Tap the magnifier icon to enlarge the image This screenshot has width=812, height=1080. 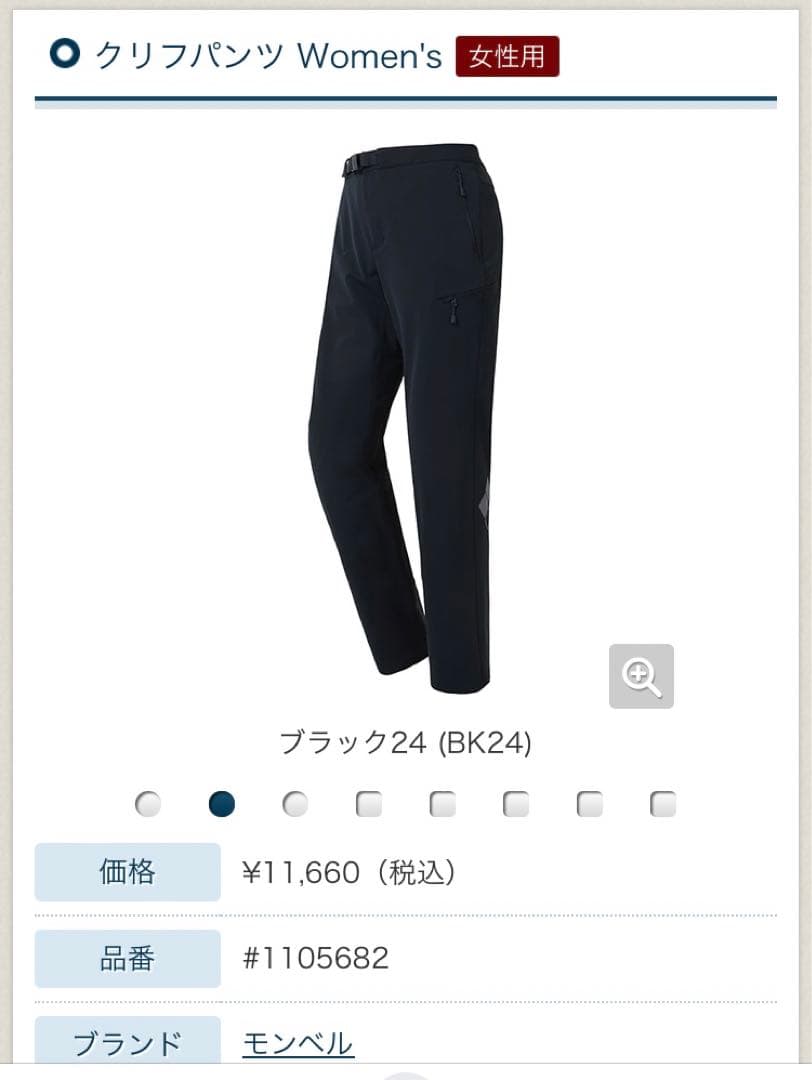[x=641, y=676]
